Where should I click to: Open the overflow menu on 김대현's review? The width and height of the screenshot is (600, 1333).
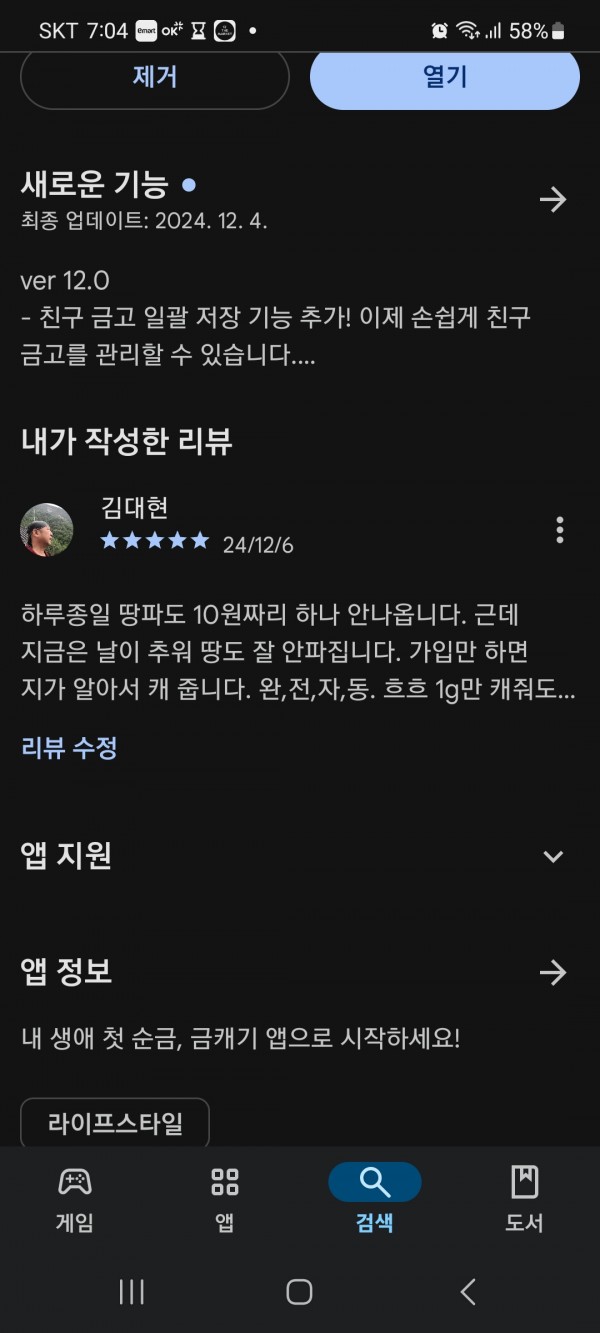559,530
